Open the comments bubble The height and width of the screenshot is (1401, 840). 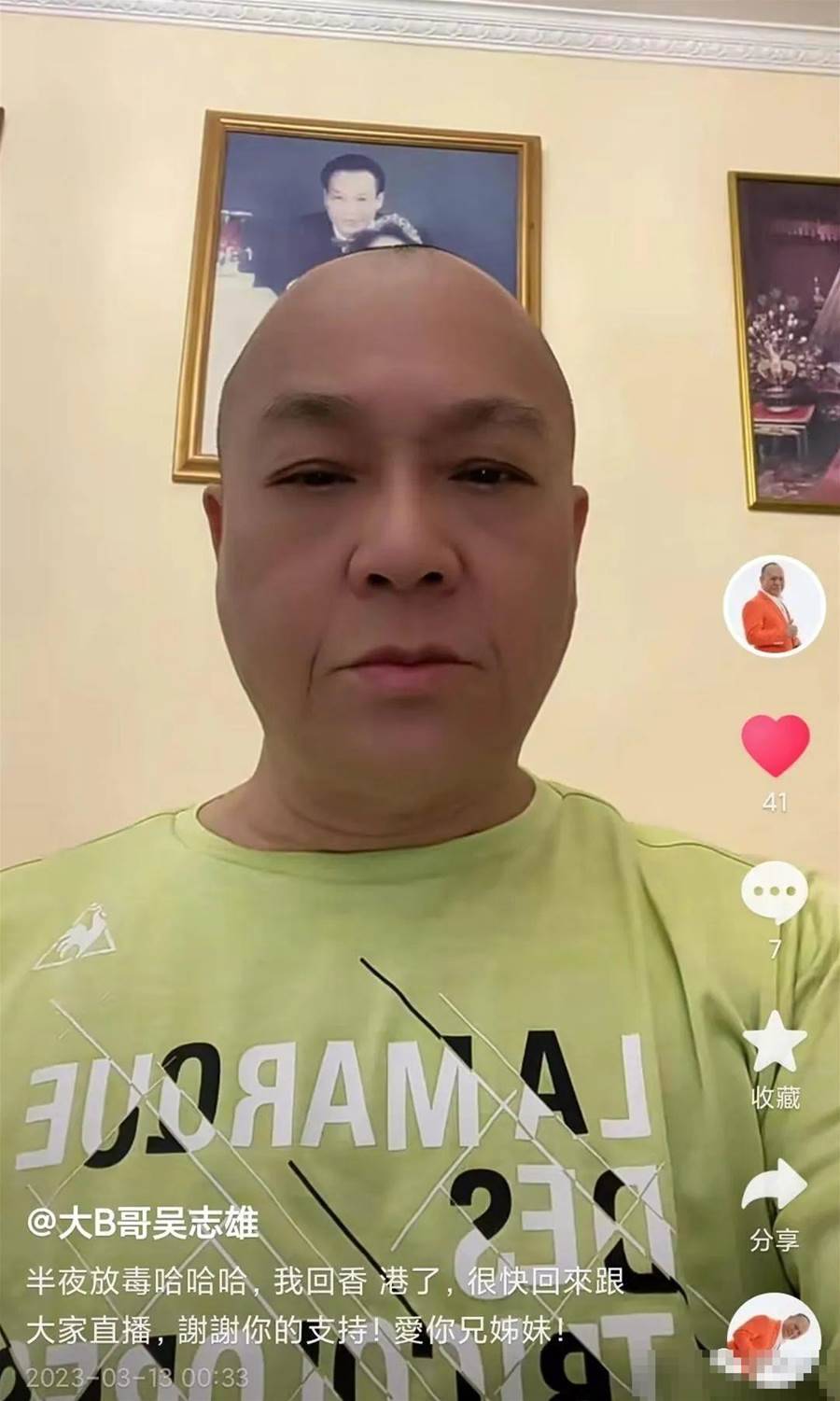pos(774,893)
